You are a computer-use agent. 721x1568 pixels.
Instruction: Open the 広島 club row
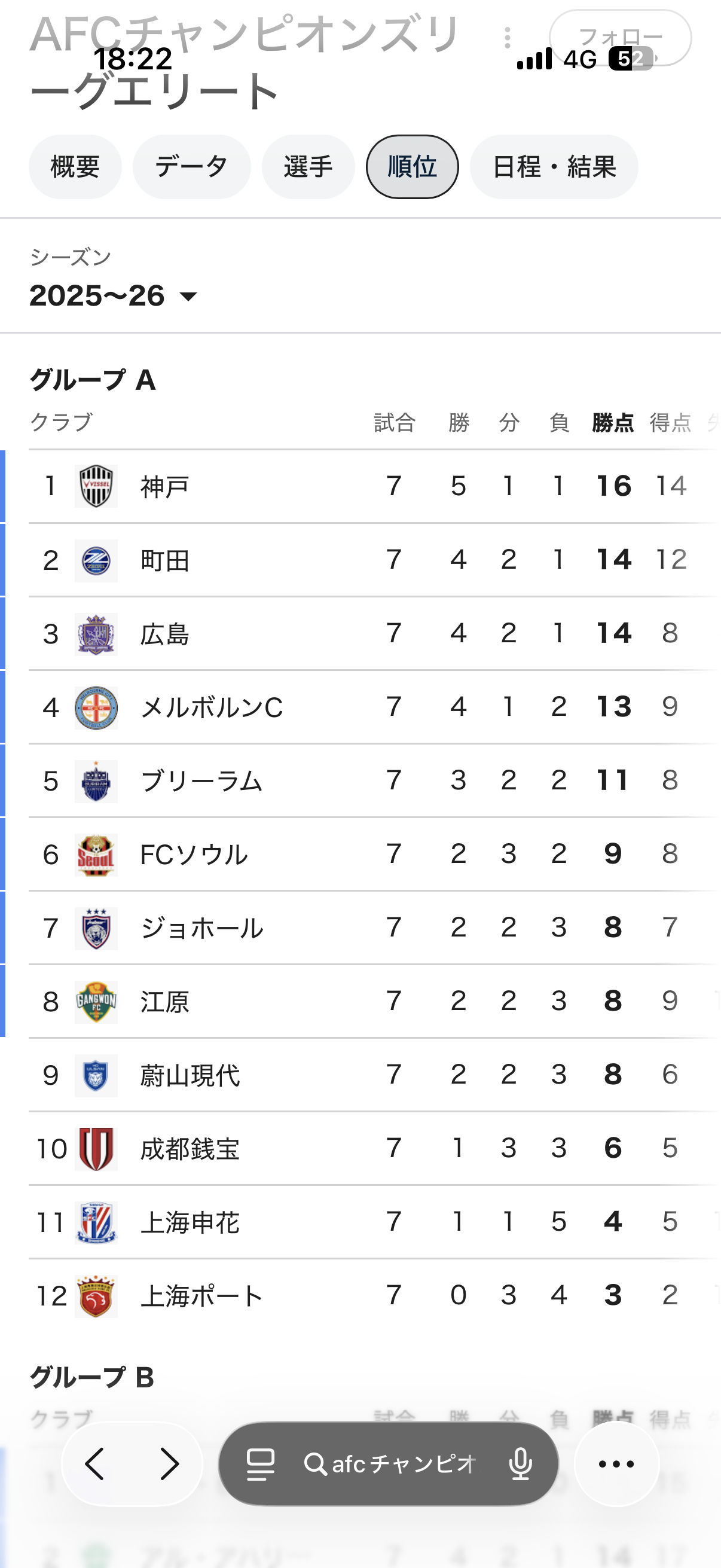pyautogui.click(x=164, y=634)
